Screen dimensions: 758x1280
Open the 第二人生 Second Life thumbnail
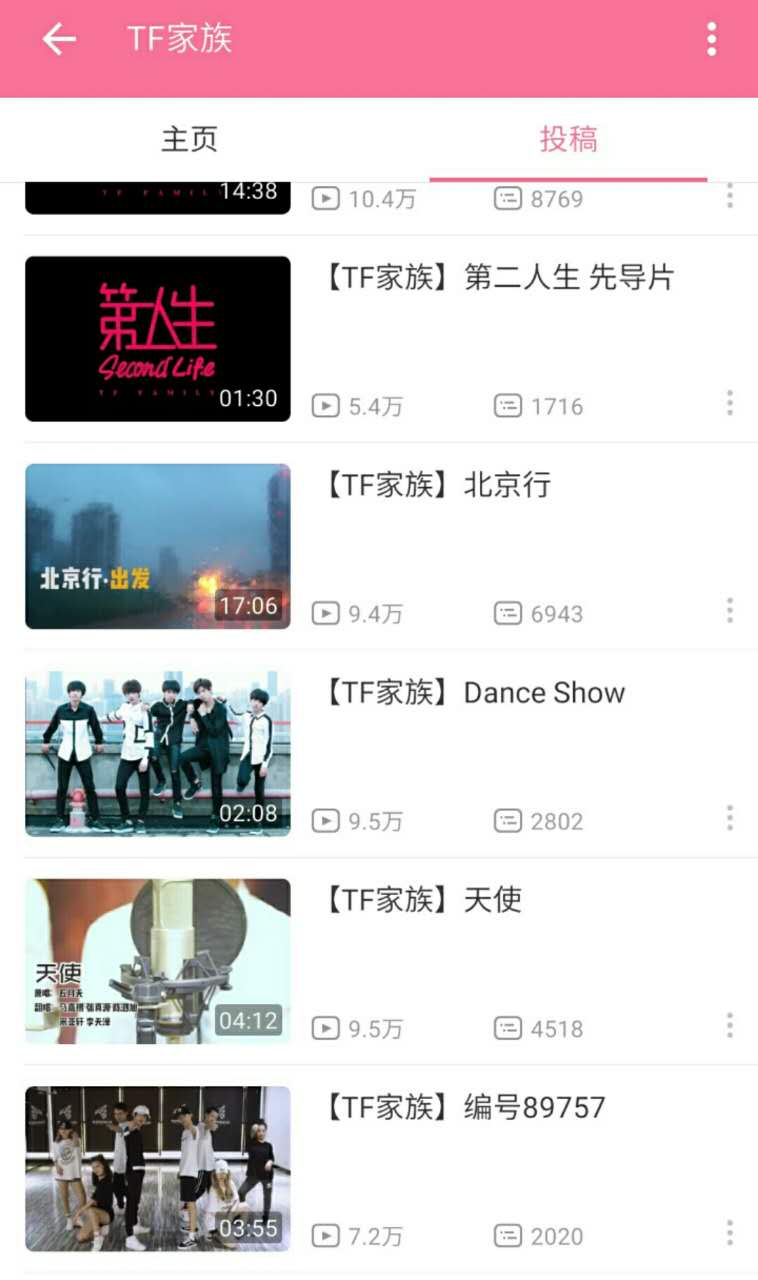click(x=156, y=338)
